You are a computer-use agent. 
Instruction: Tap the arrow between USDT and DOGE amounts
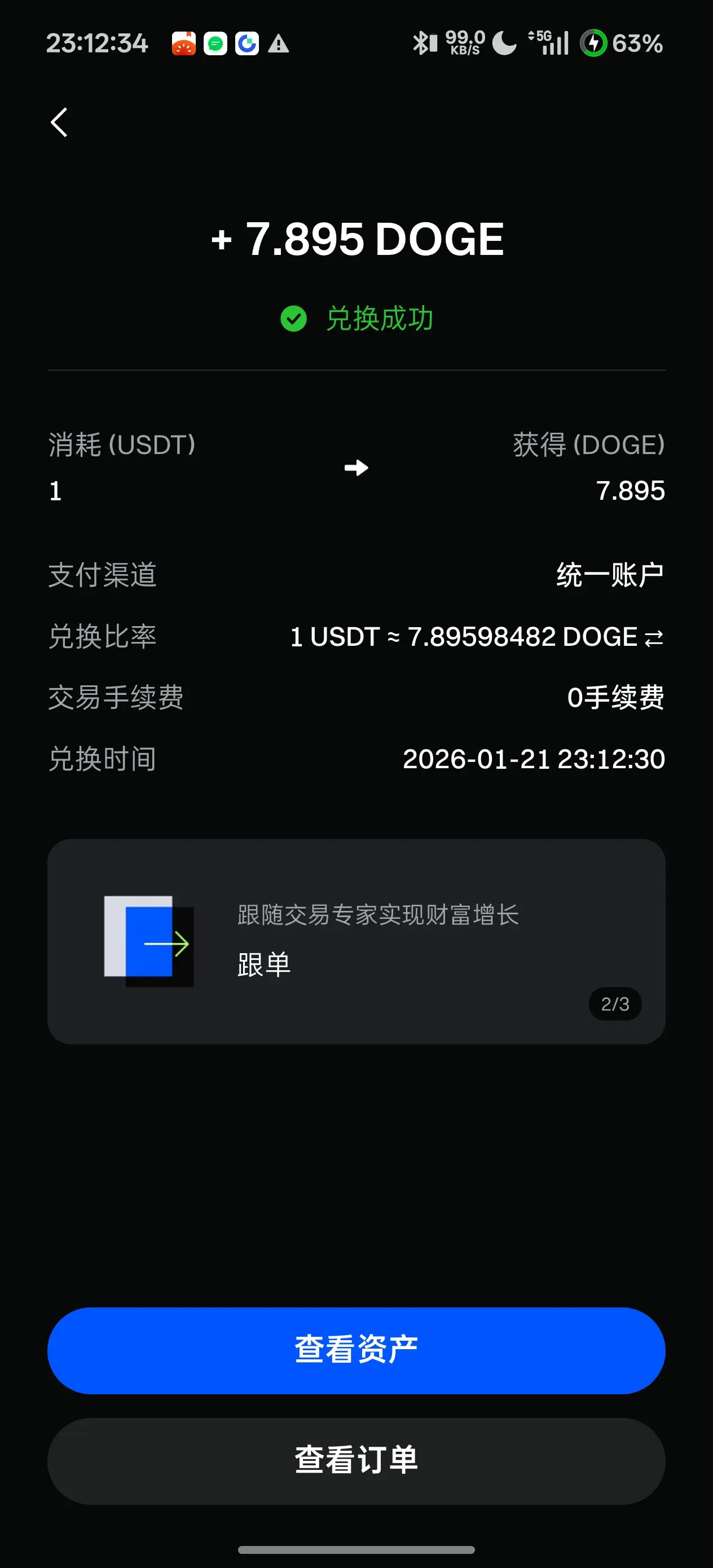point(356,468)
